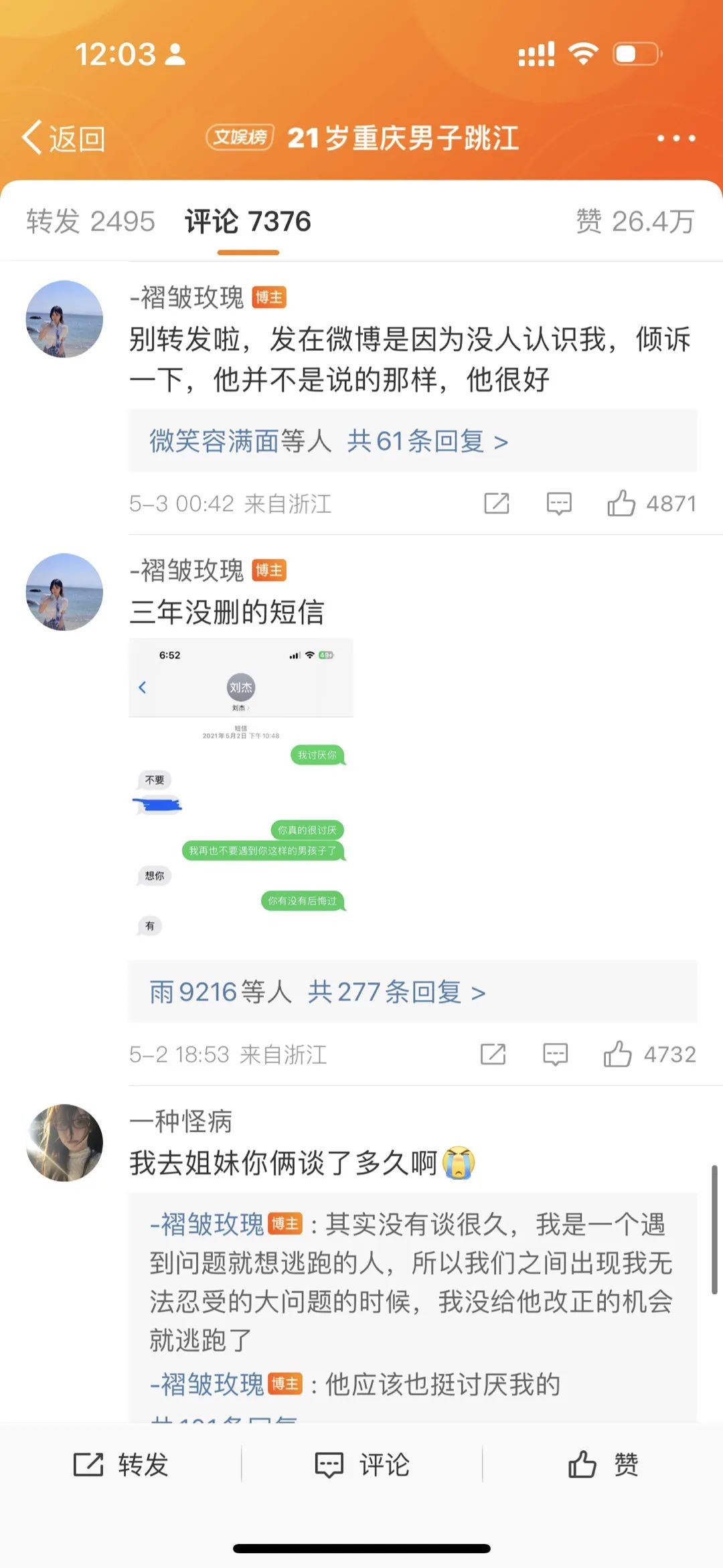Screen dimensions: 723x1568
Task: Open the 文娱榜 ranking badge
Action: pos(240,138)
